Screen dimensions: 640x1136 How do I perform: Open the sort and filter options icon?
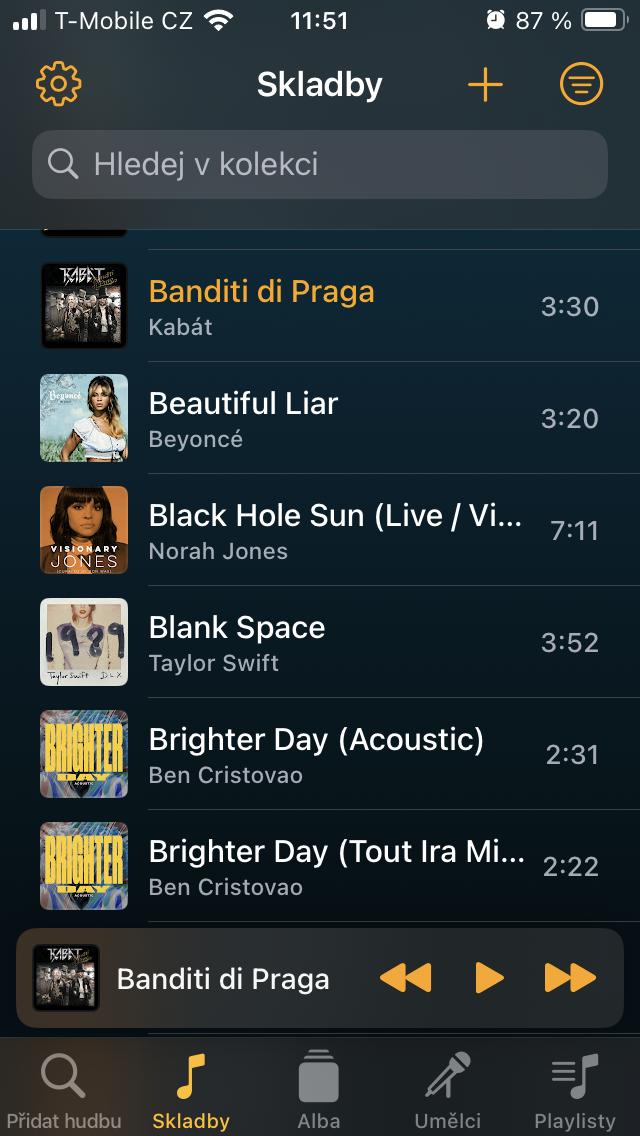pyautogui.click(x=581, y=85)
